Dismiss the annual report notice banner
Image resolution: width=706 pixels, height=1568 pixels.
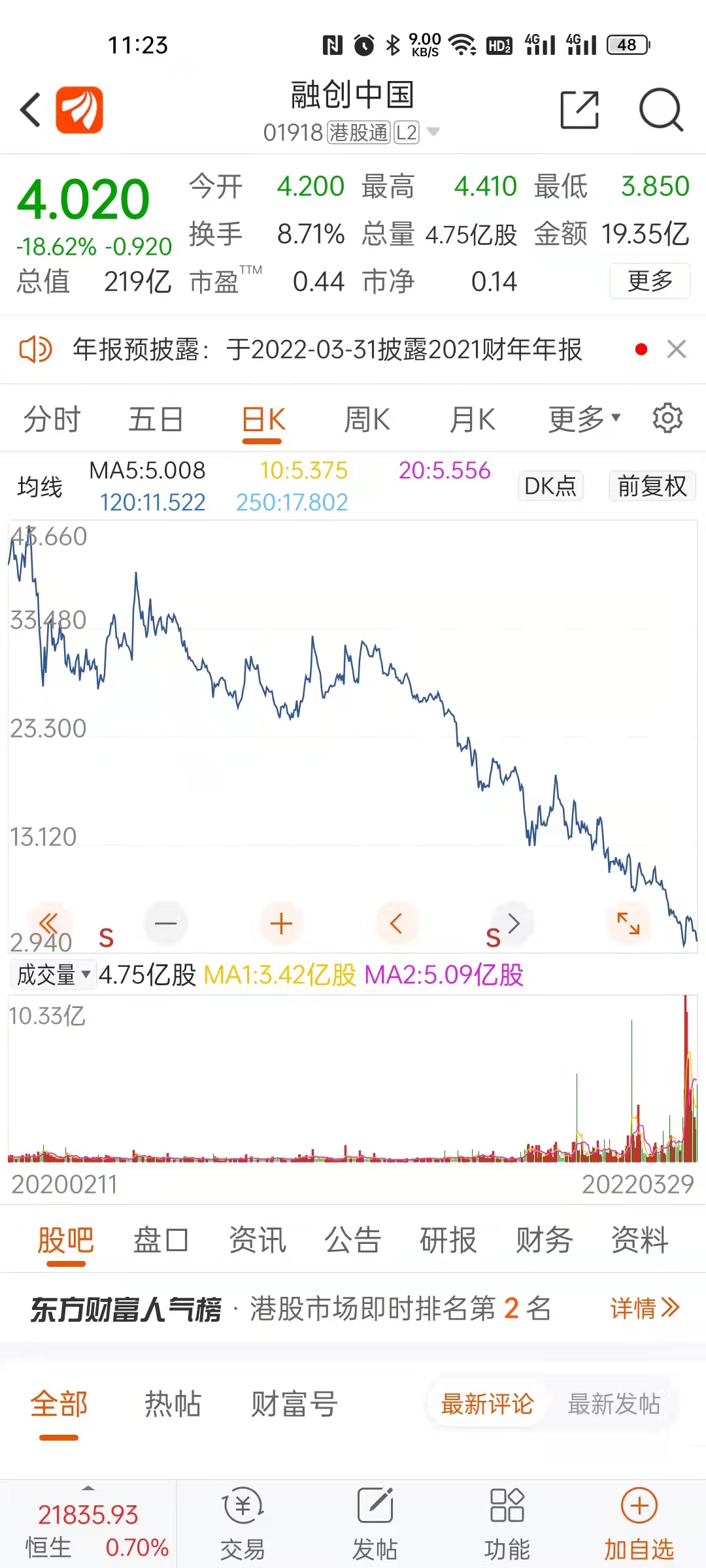click(677, 349)
